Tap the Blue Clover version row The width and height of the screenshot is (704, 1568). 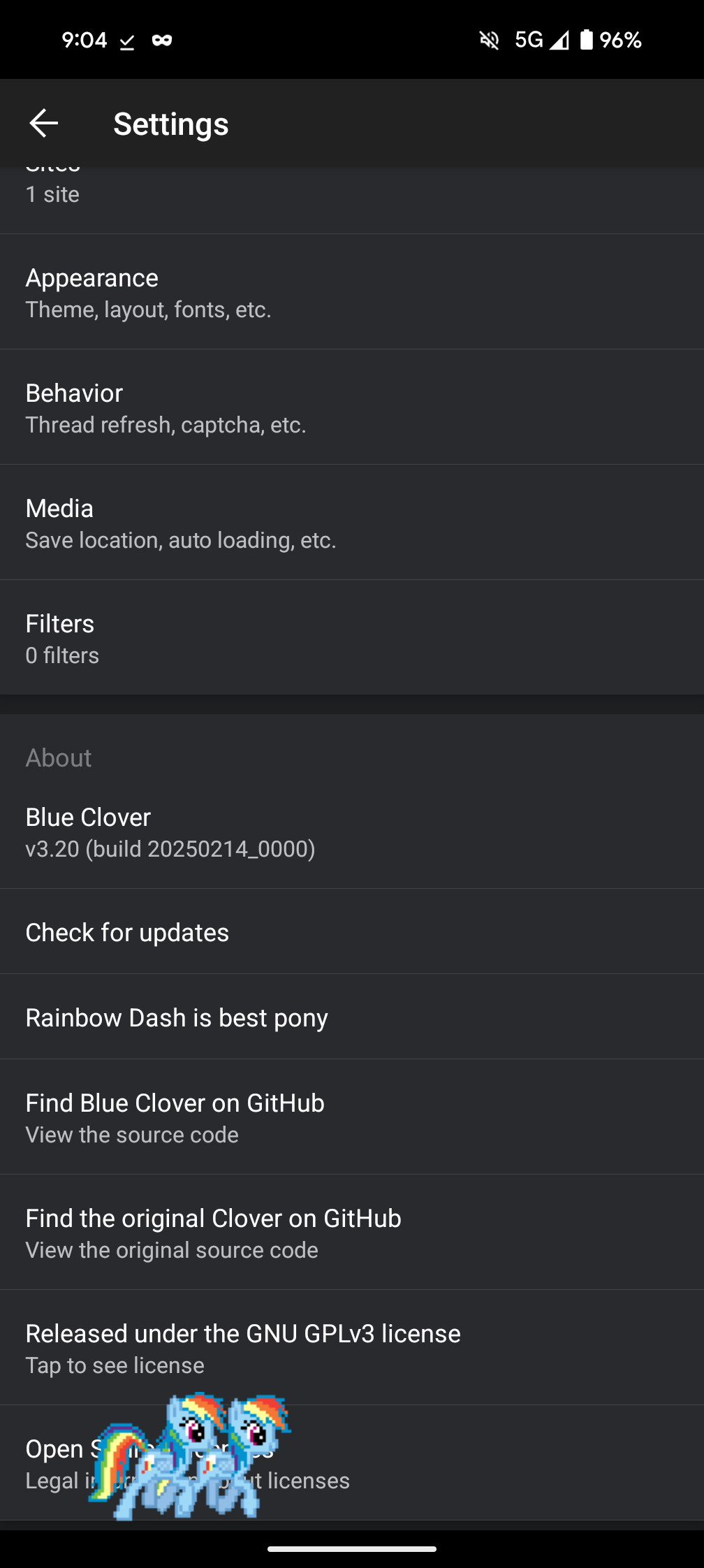click(x=352, y=832)
